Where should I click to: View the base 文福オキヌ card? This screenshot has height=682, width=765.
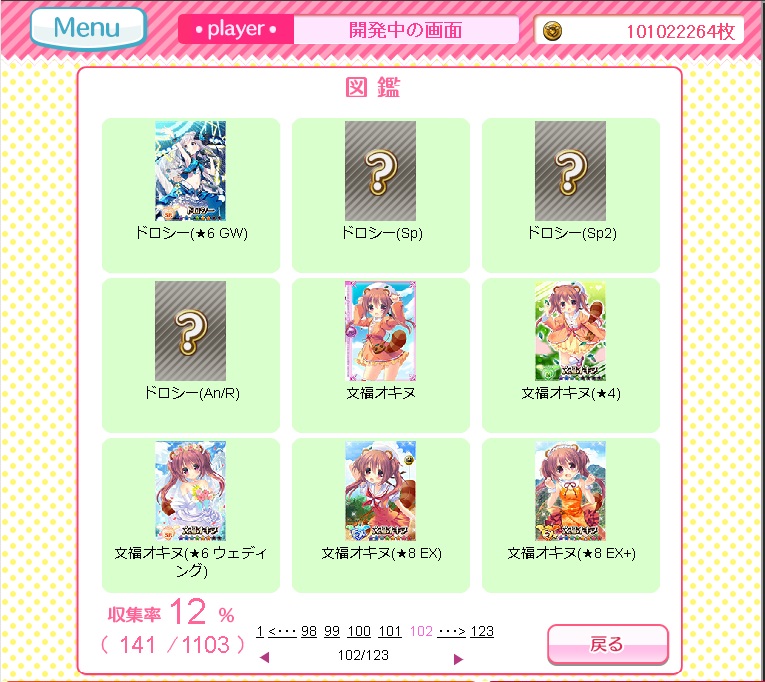click(381, 331)
